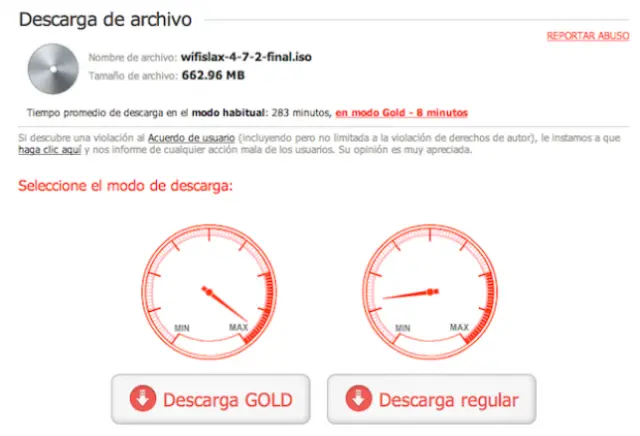Start the Descarga regular download

(x=431, y=401)
